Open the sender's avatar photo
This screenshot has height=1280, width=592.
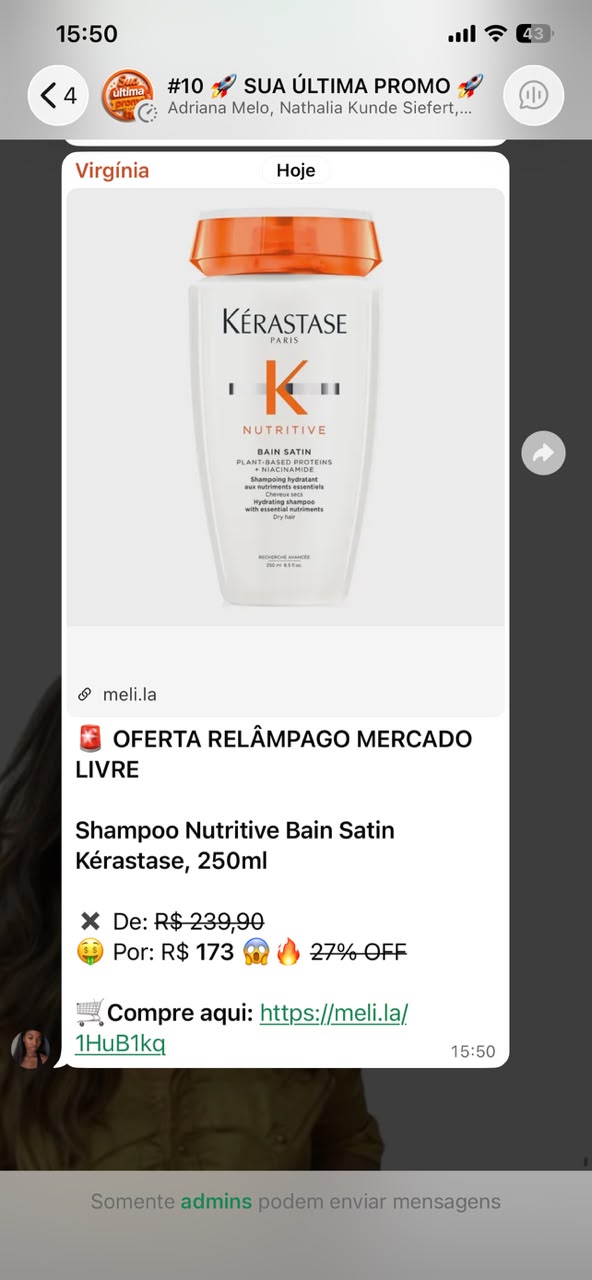(30, 1049)
